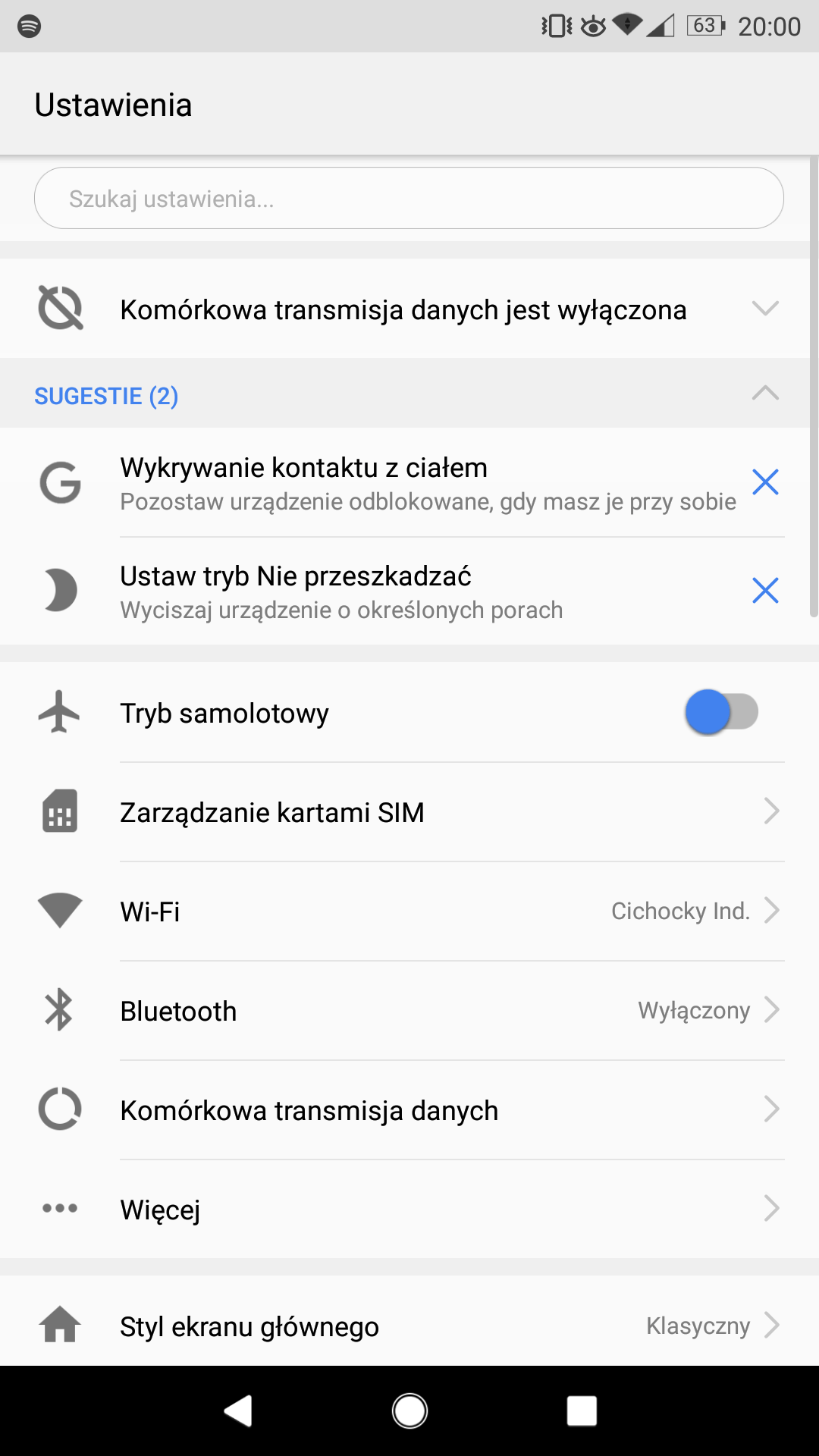Tap the Szukaj ustawienia search field
Image resolution: width=819 pixels, height=1456 pixels.
coord(409,198)
